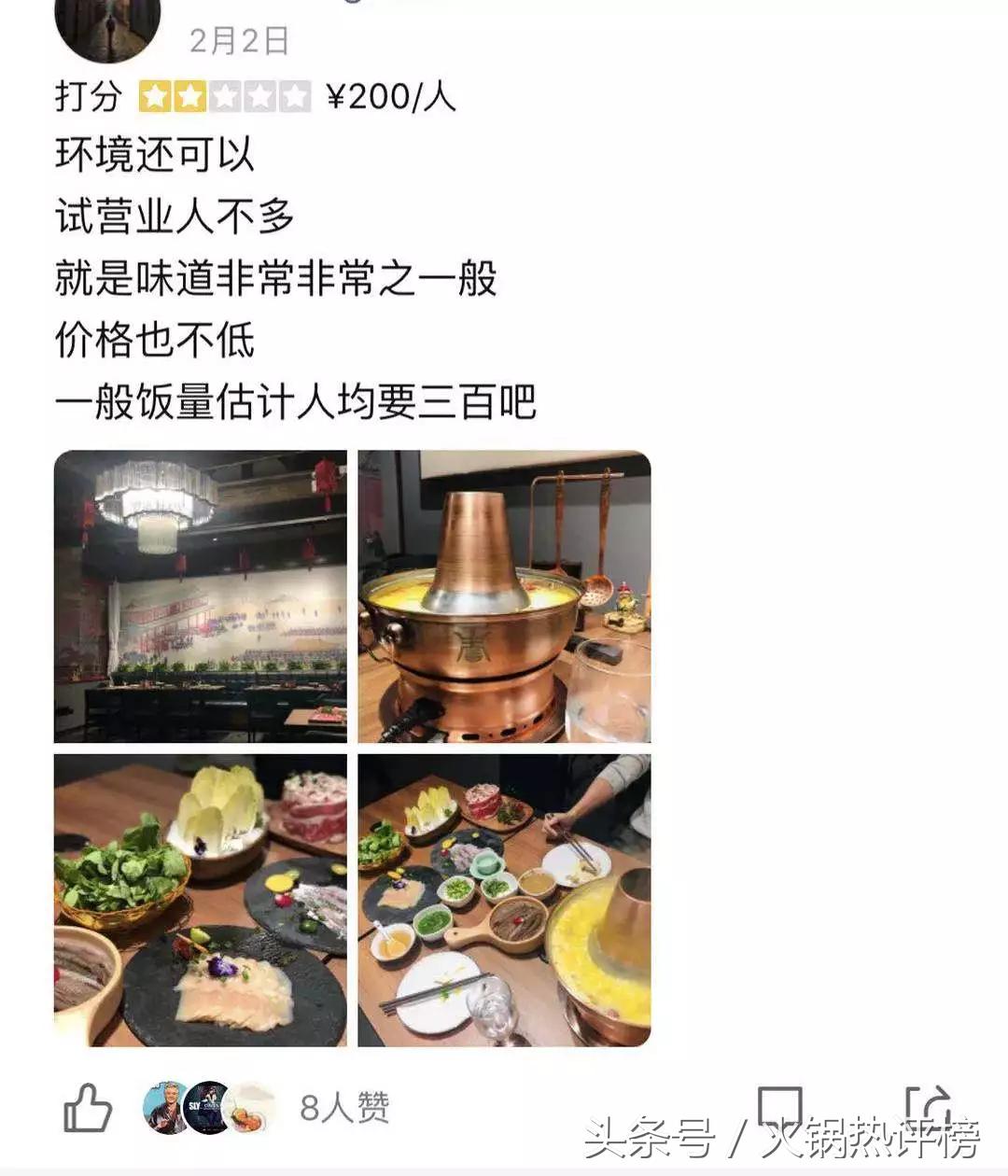The image size is (1008, 1176).
Task: View the chandelier restaurant interior photo
Action: (x=199, y=597)
